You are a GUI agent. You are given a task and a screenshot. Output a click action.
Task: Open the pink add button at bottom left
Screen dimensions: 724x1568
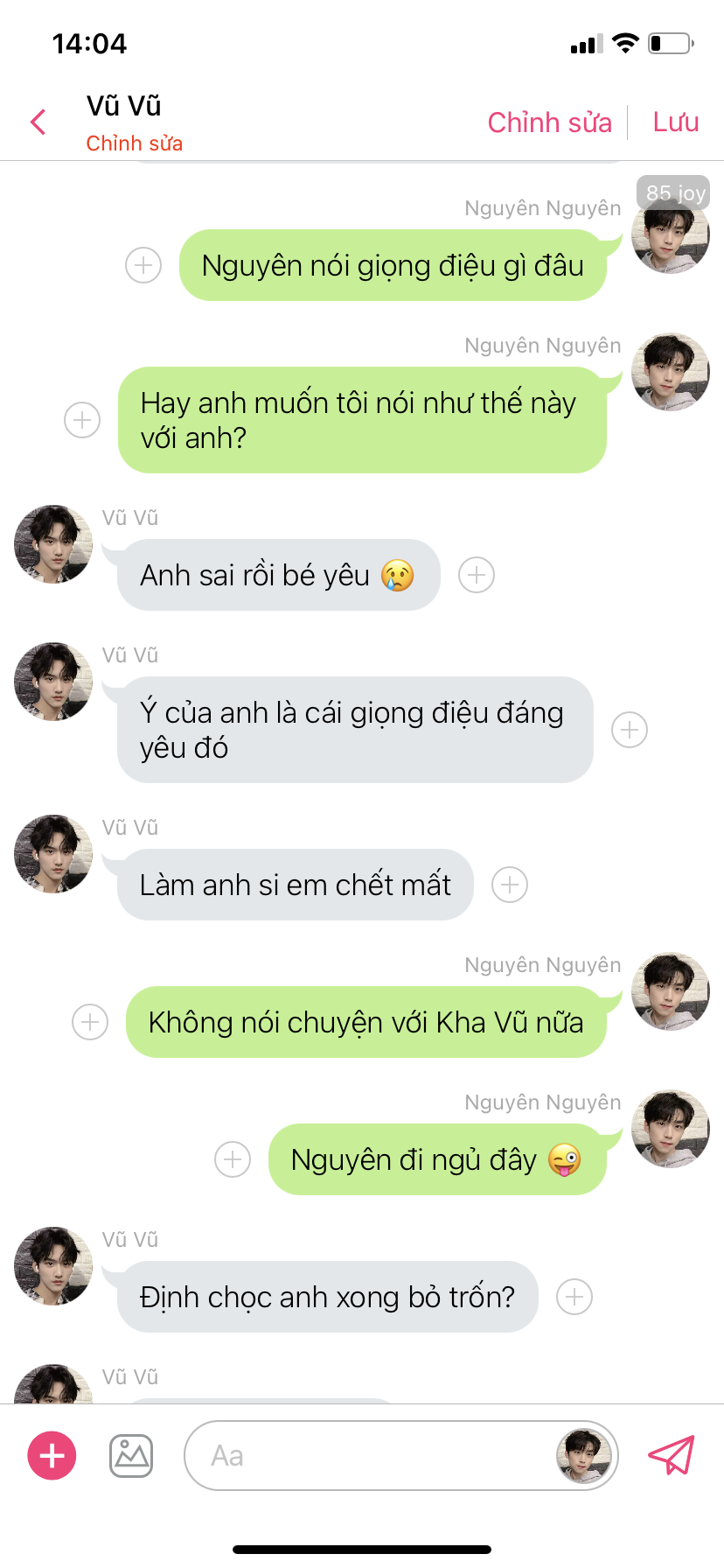pyautogui.click(x=52, y=1456)
